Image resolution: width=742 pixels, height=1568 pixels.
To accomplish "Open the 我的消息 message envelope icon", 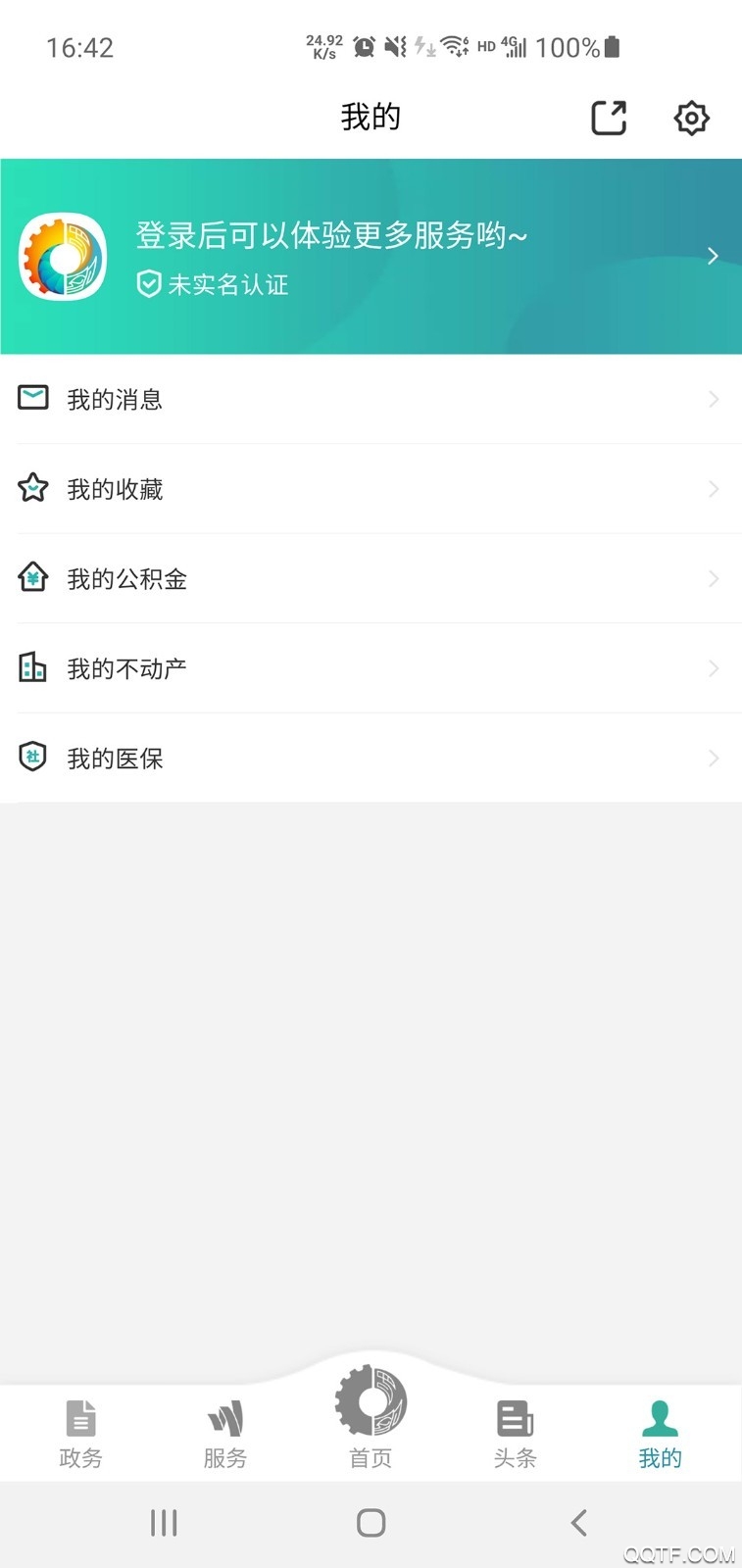I will click(x=33, y=398).
